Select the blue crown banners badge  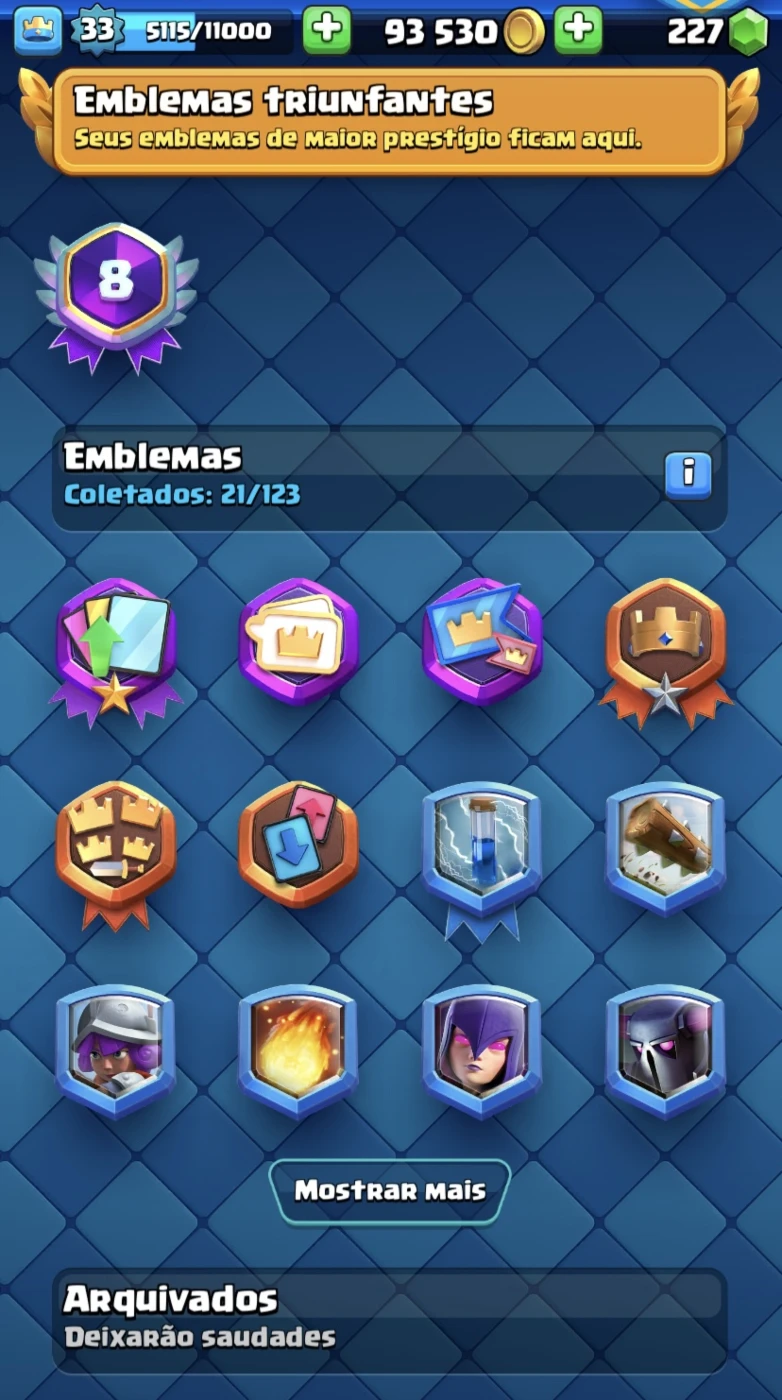pos(482,641)
